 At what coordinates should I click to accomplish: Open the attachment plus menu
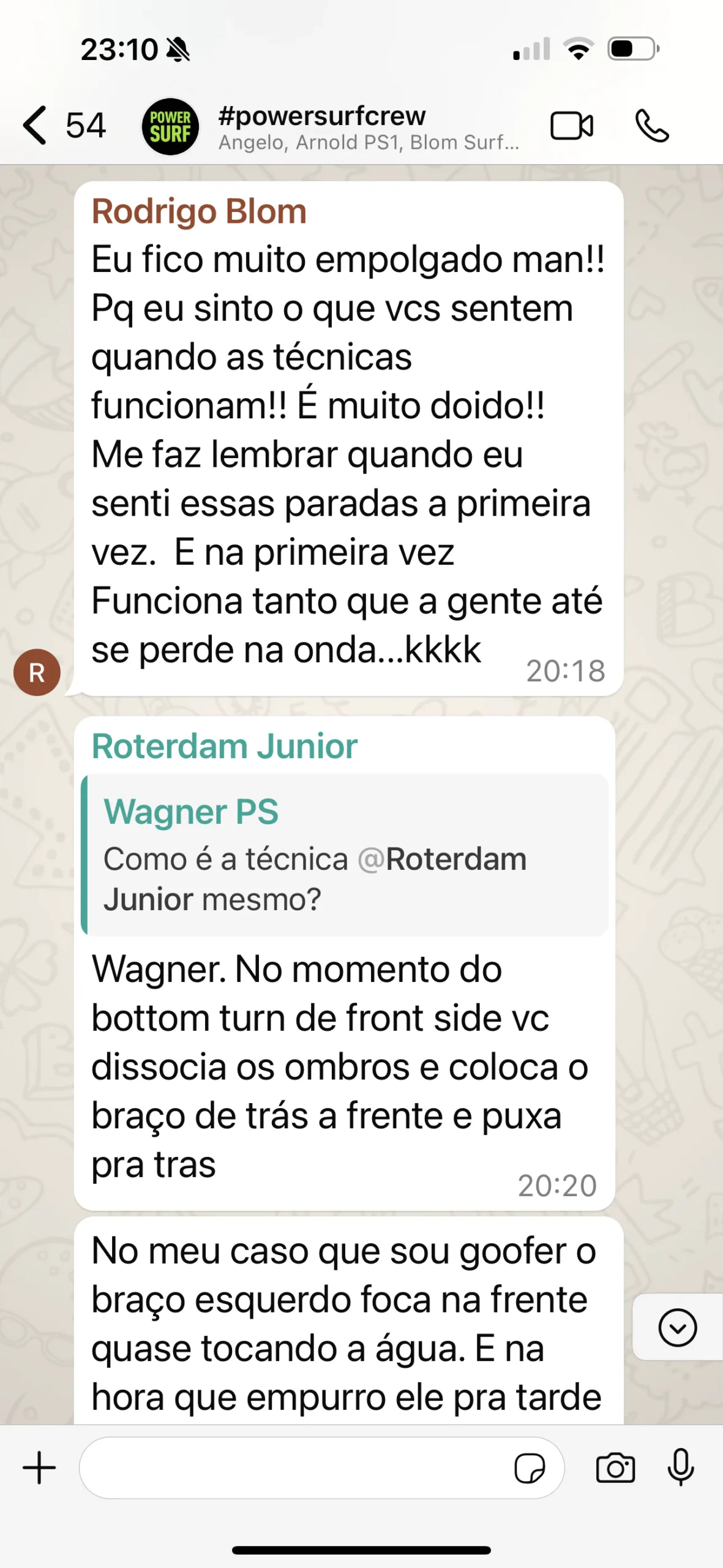39,1468
